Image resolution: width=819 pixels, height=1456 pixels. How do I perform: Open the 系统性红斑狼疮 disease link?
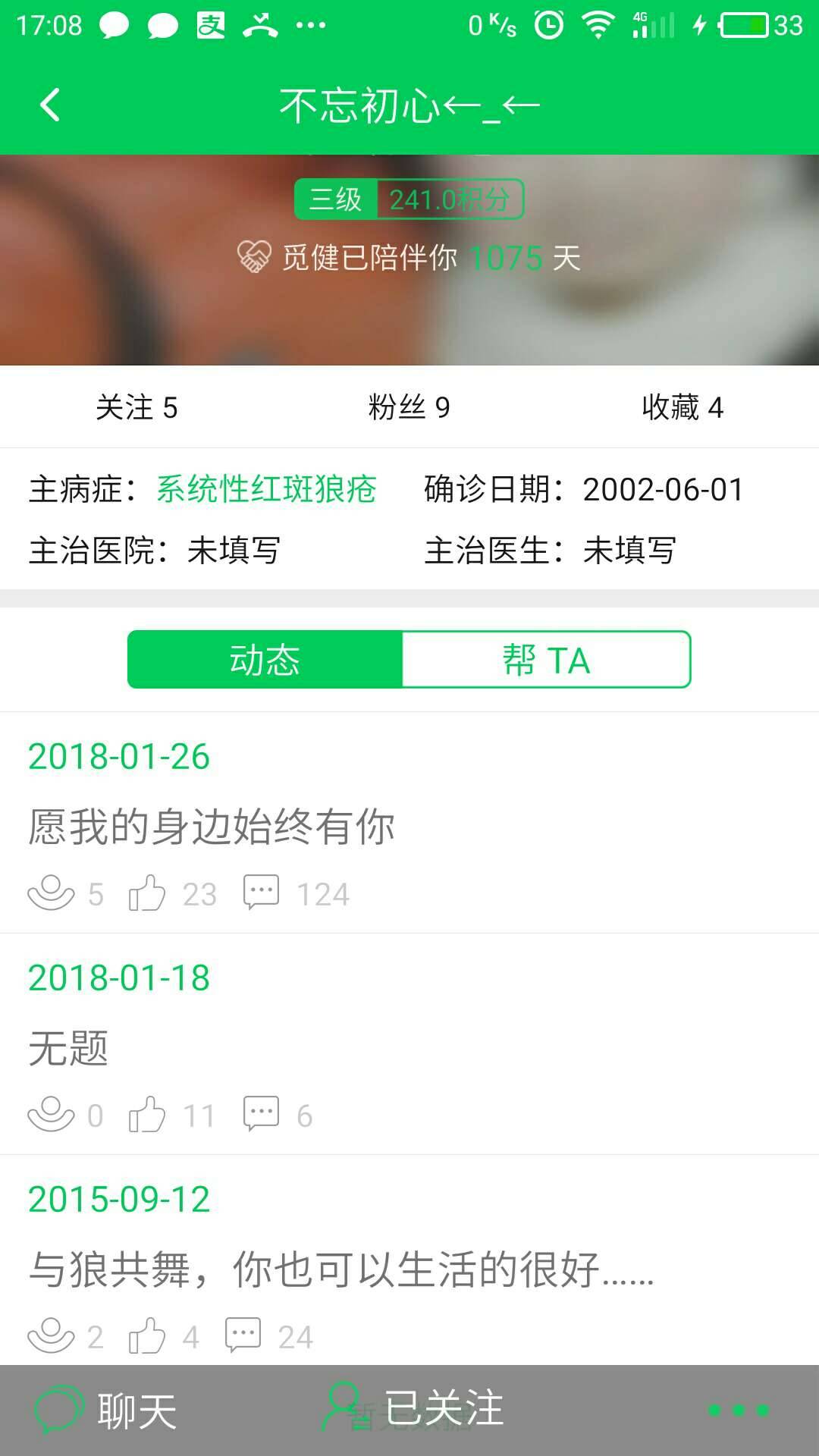(x=265, y=489)
